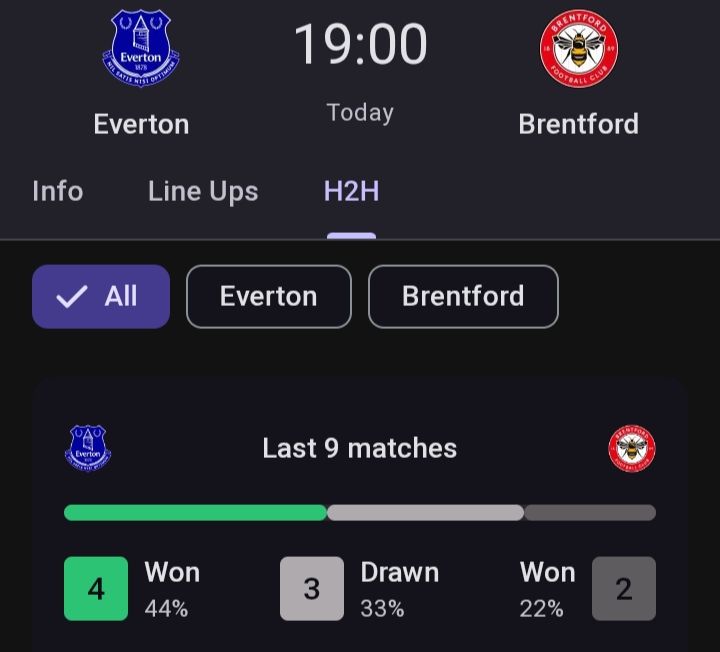Open the Line Ups tab
The height and width of the screenshot is (652, 720).
pyautogui.click(x=203, y=191)
